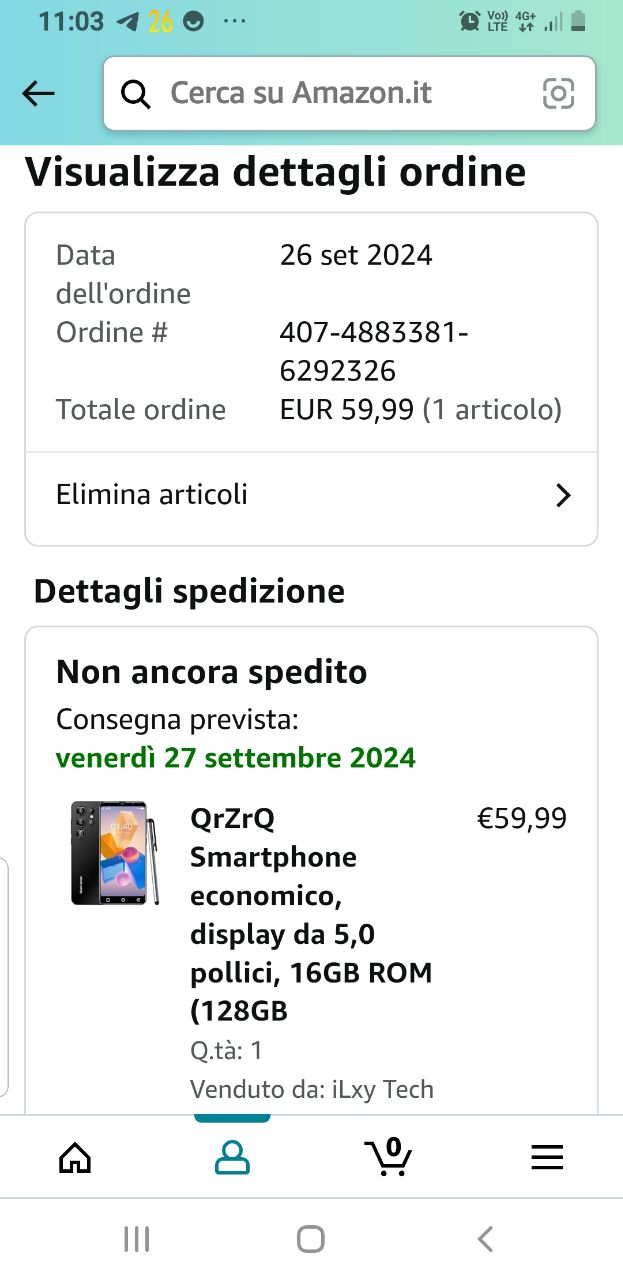This screenshot has height=1280, width=623.
Task: Open the QrZrQ smartphone product image
Action: coord(115,853)
